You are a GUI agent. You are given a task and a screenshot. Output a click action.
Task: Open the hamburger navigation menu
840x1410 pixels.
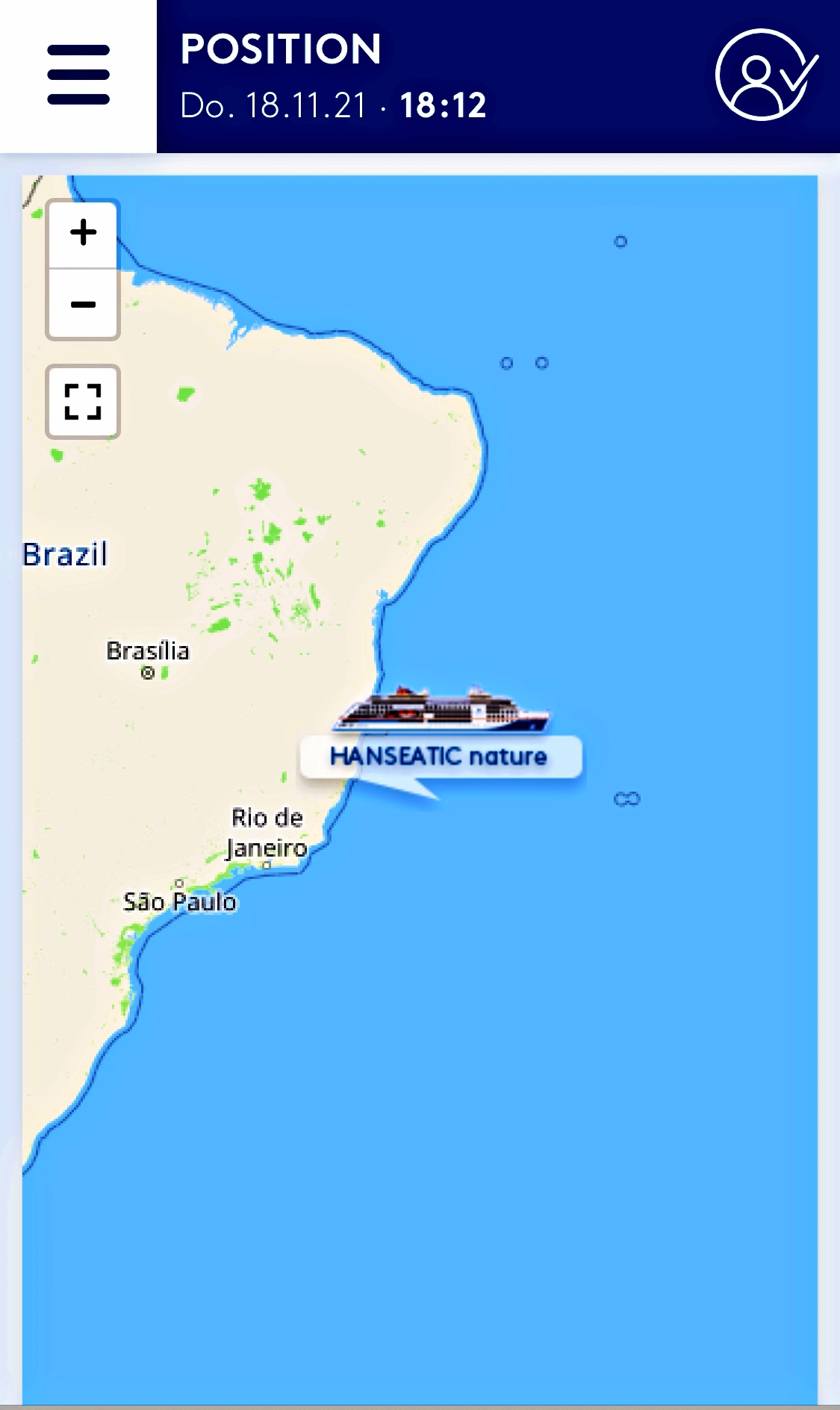(x=78, y=75)
